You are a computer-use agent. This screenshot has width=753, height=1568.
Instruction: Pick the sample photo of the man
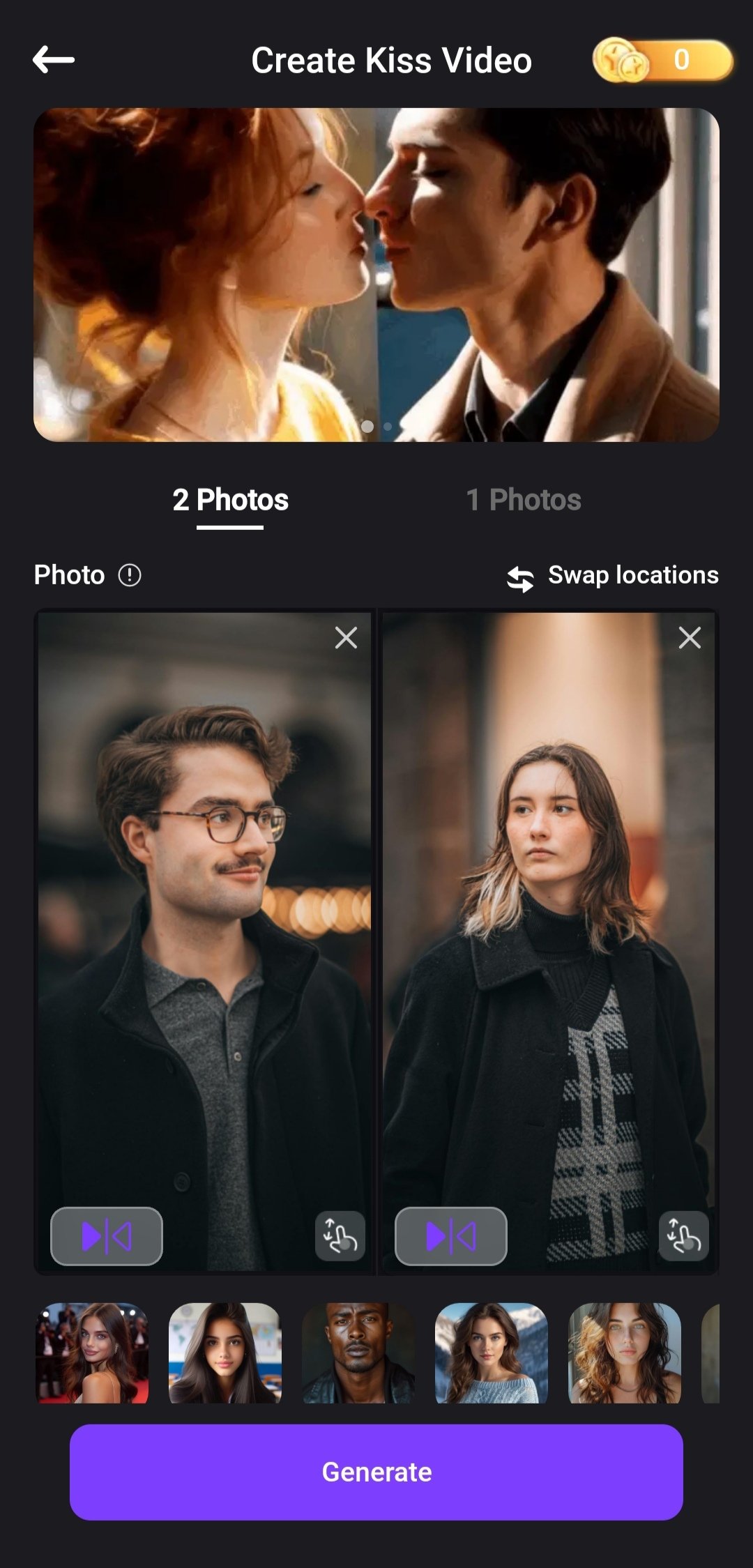pyautogui.click(x=358, y=1353)
